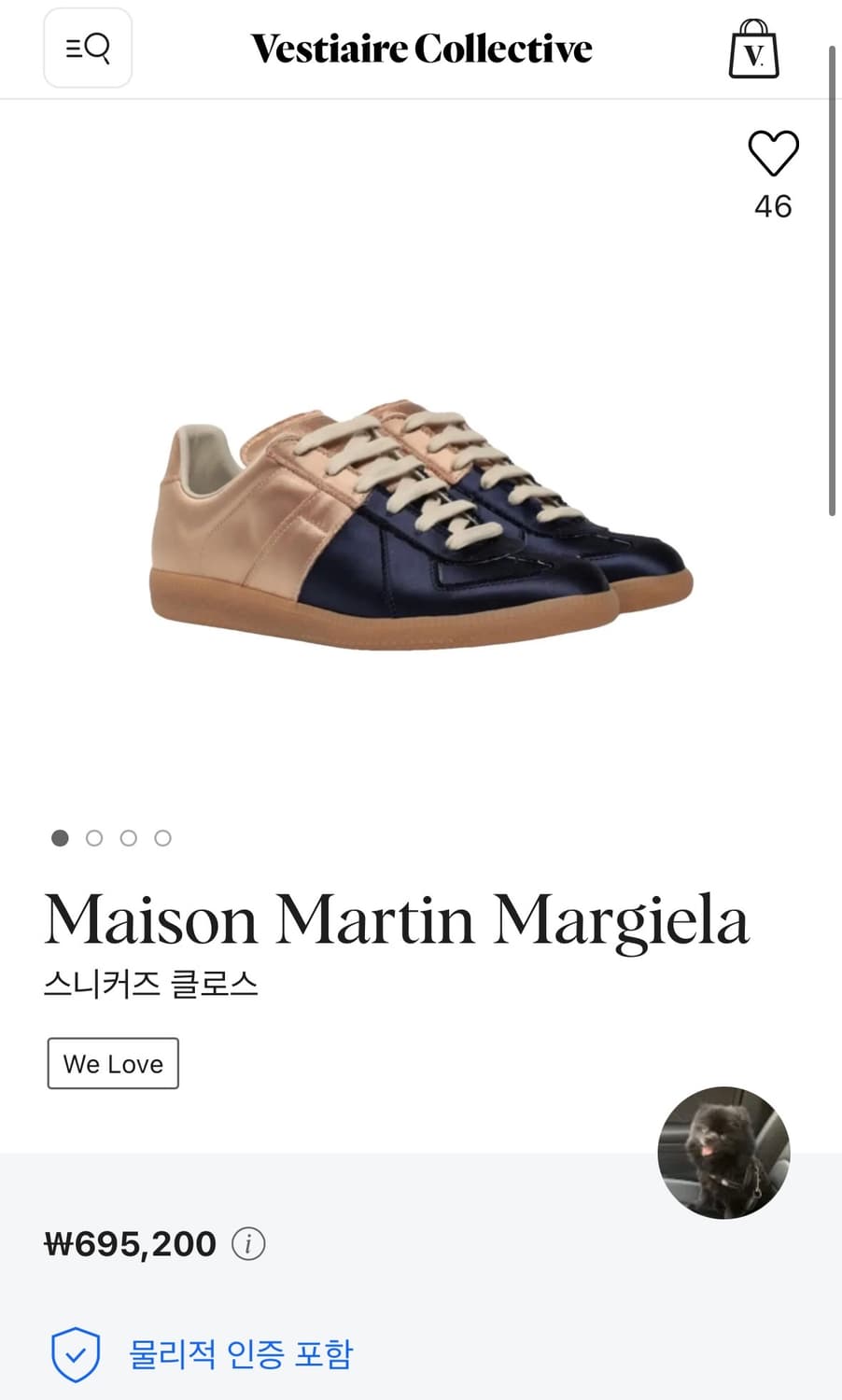Viewport: 842px width, 1400px height.
Task: Open the search menu icon
Action: pyautogui.click(x=87, y=48)
